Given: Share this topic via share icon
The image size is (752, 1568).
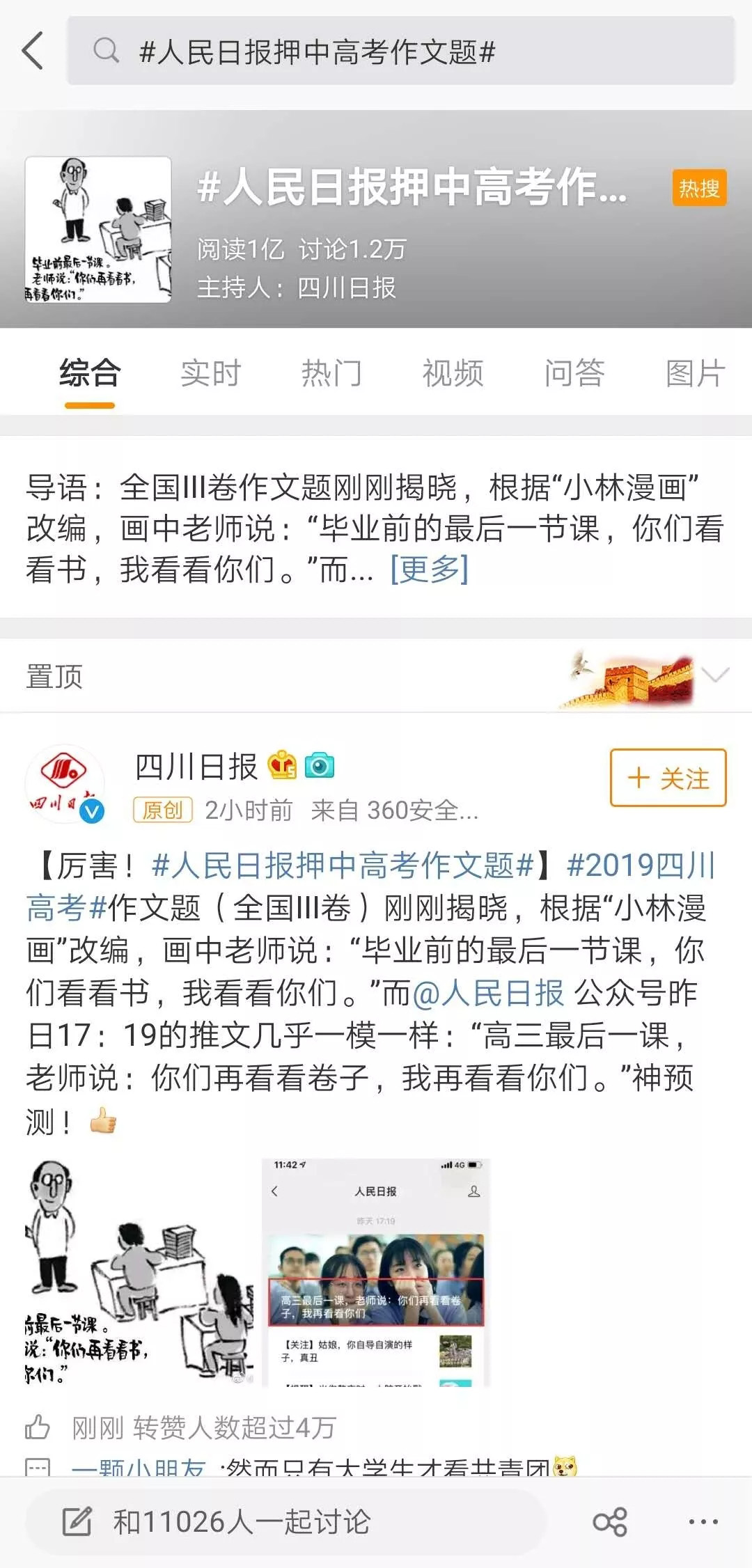Looking at the screenshot, I should click(610, 1522).
